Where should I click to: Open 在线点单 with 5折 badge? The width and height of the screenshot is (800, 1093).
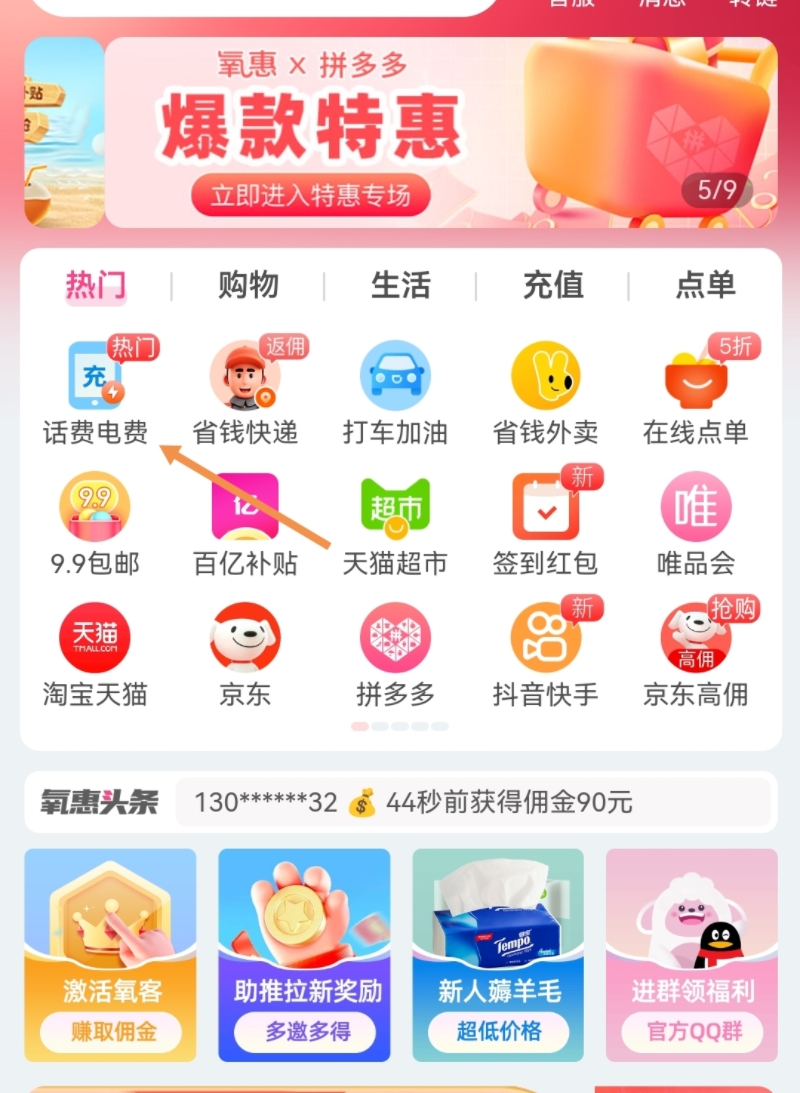click(696, 392)
